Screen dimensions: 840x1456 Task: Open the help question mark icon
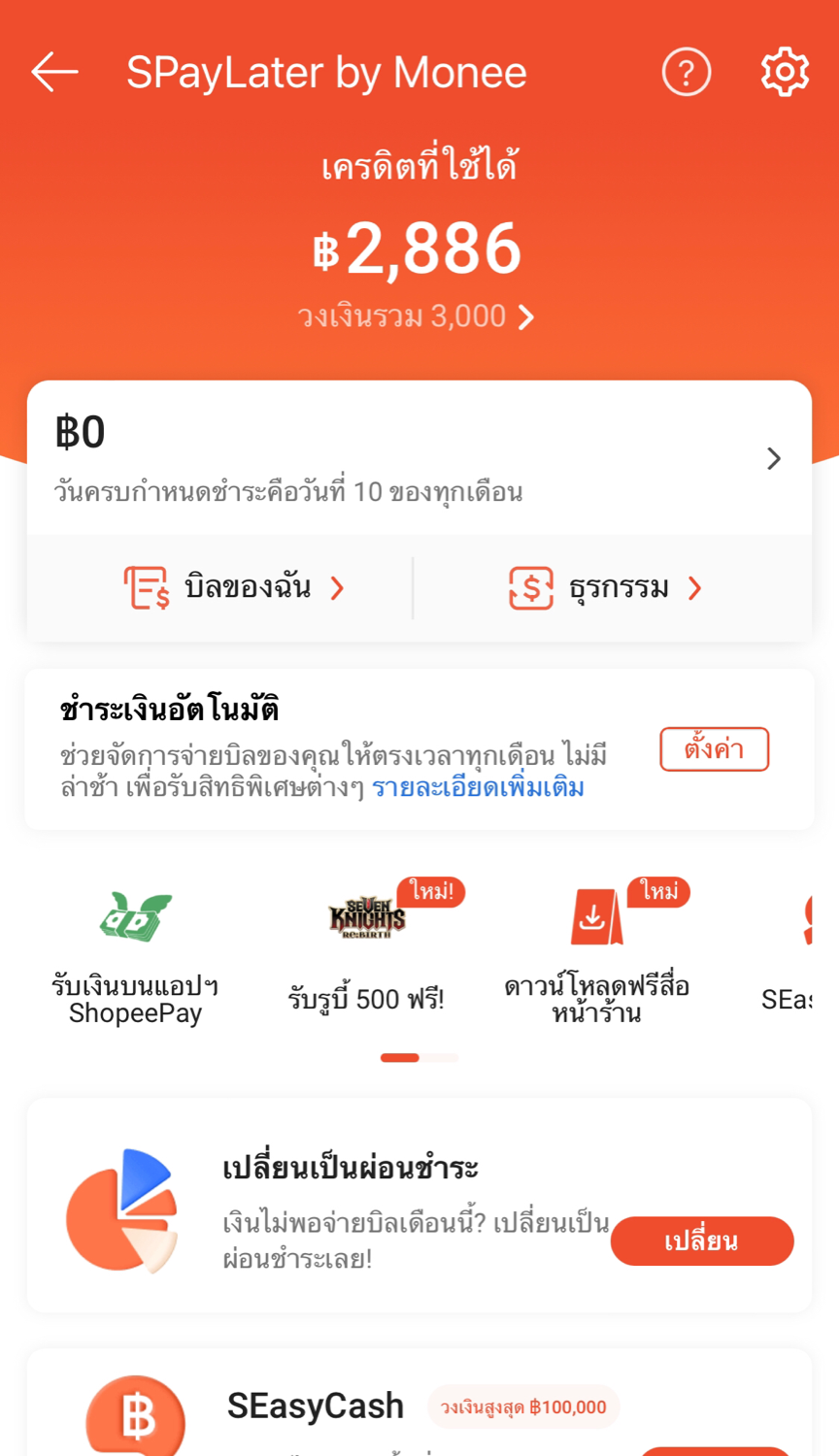tap(687, 73)
